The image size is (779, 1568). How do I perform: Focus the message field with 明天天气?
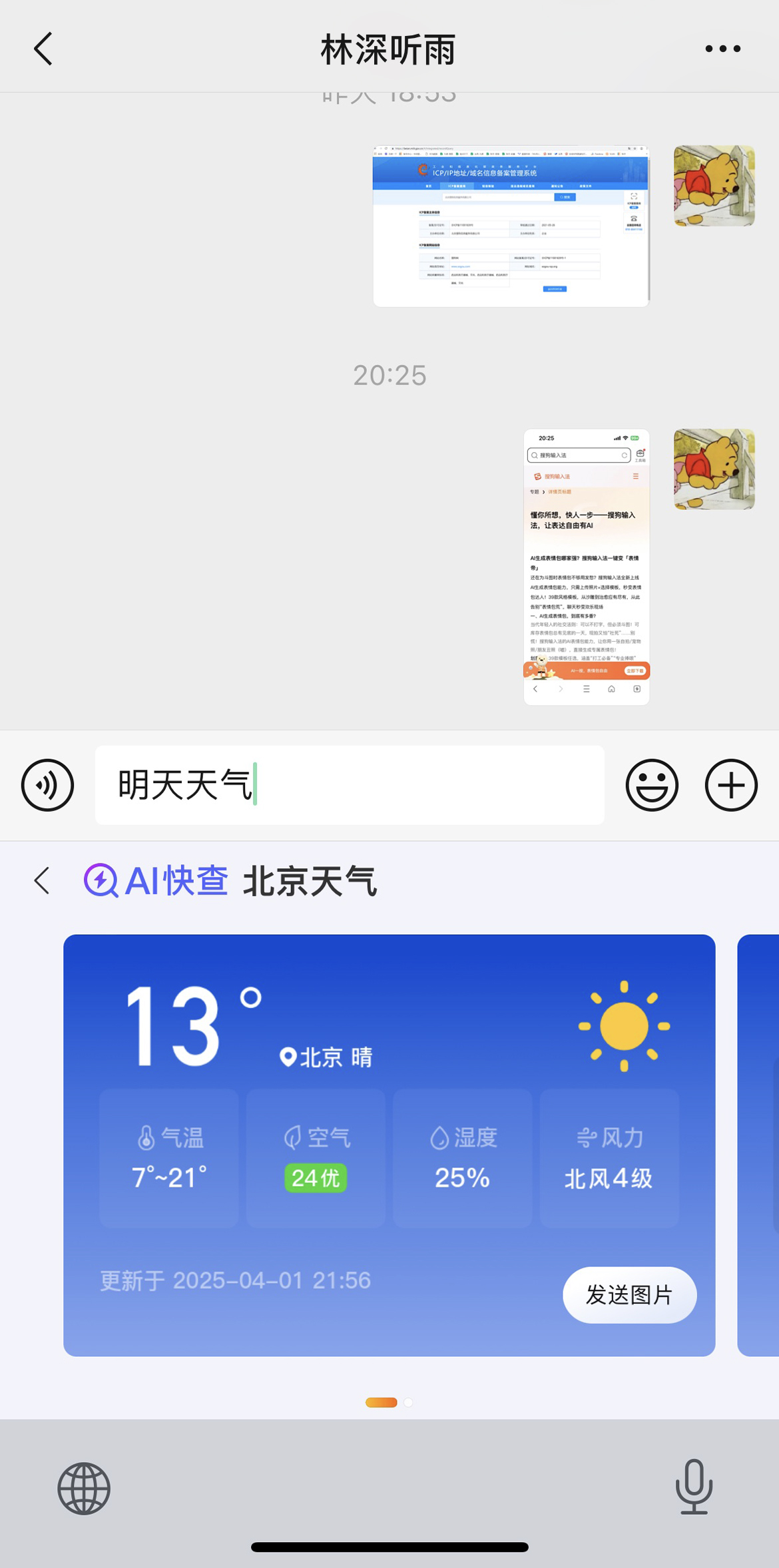click(x=350, y=785)
